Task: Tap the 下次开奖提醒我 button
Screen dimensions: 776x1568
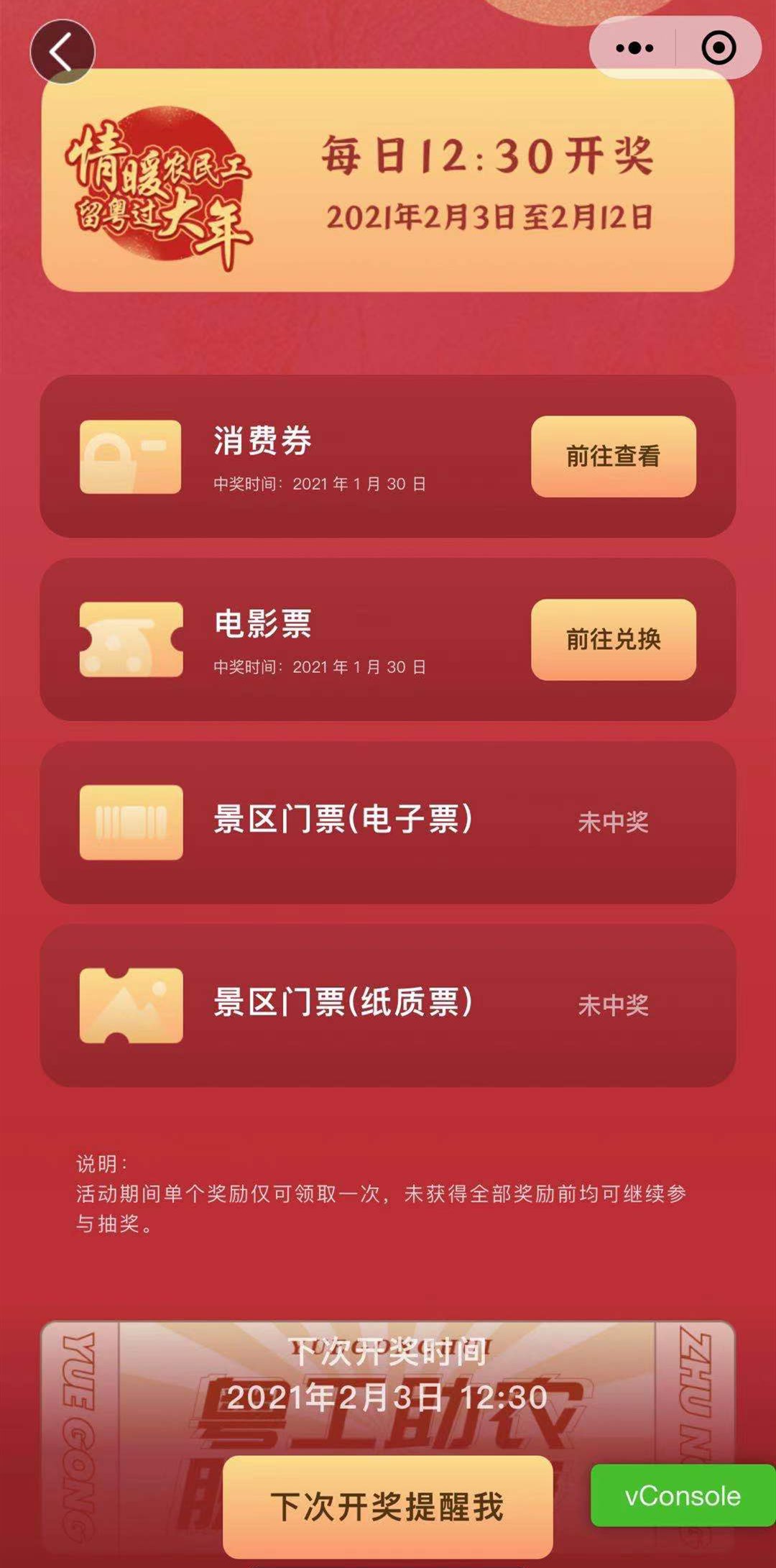Action: coord(387,1506)
